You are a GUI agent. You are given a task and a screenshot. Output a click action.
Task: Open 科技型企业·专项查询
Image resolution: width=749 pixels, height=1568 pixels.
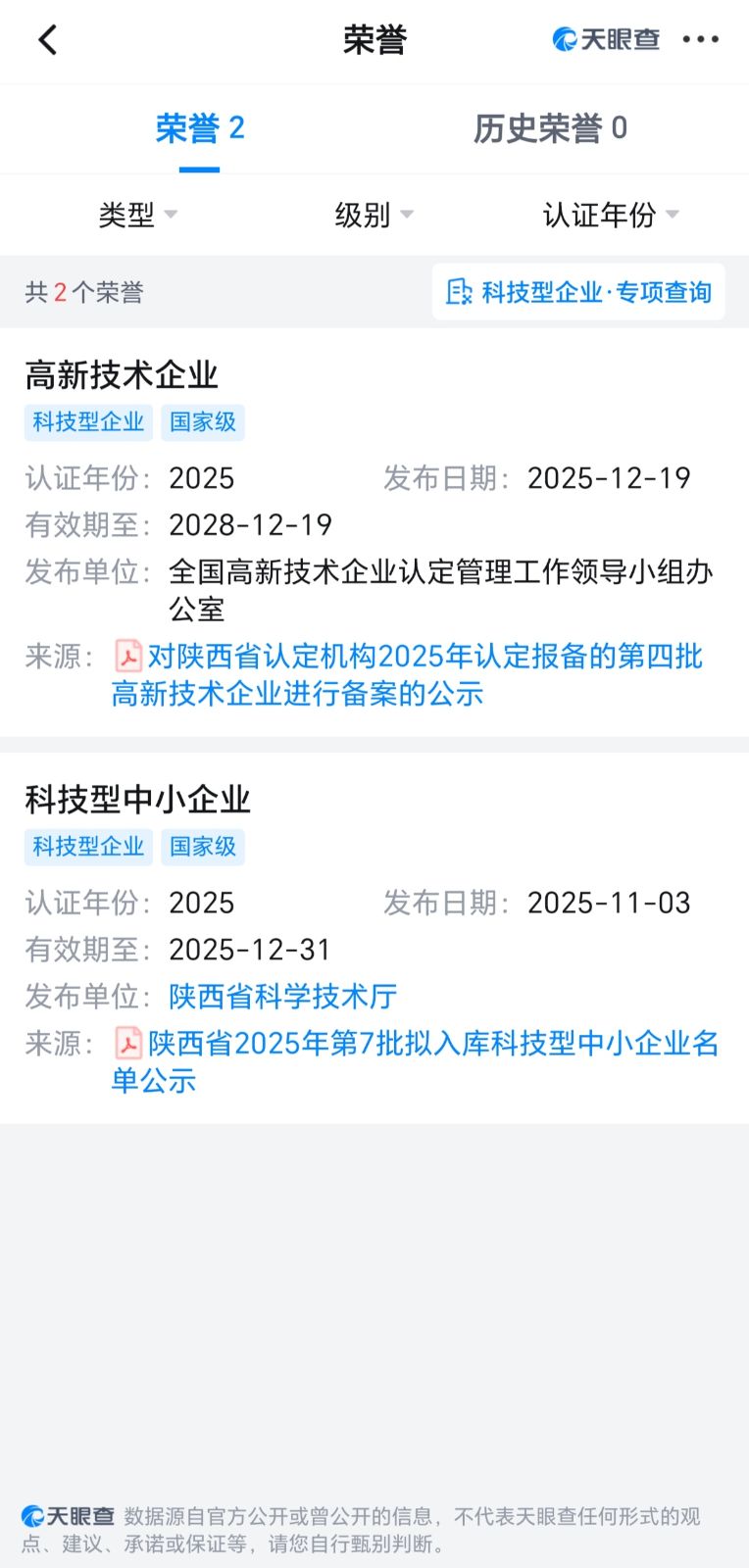coord(578,292)
